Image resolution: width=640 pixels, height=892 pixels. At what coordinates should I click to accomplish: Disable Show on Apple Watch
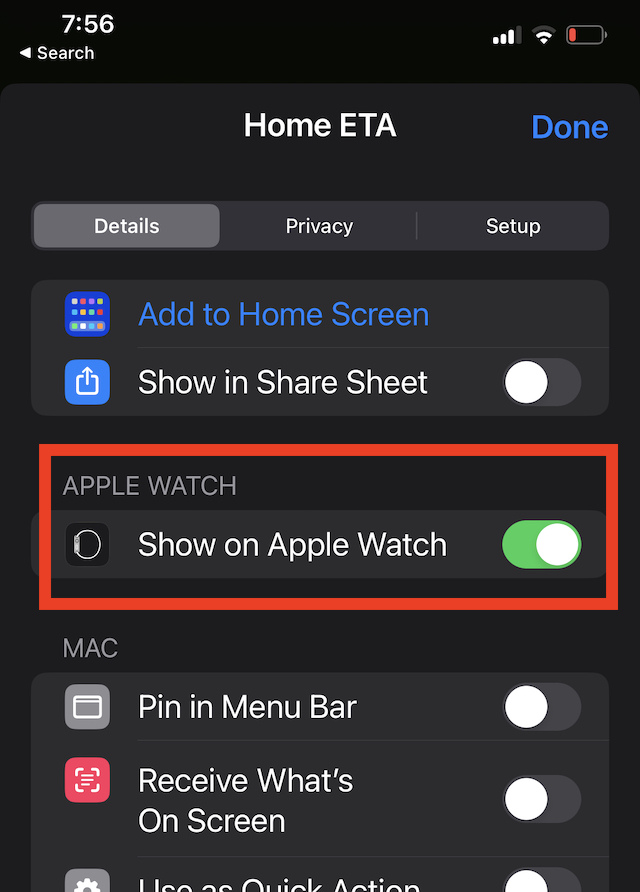[x=541, y=545]
